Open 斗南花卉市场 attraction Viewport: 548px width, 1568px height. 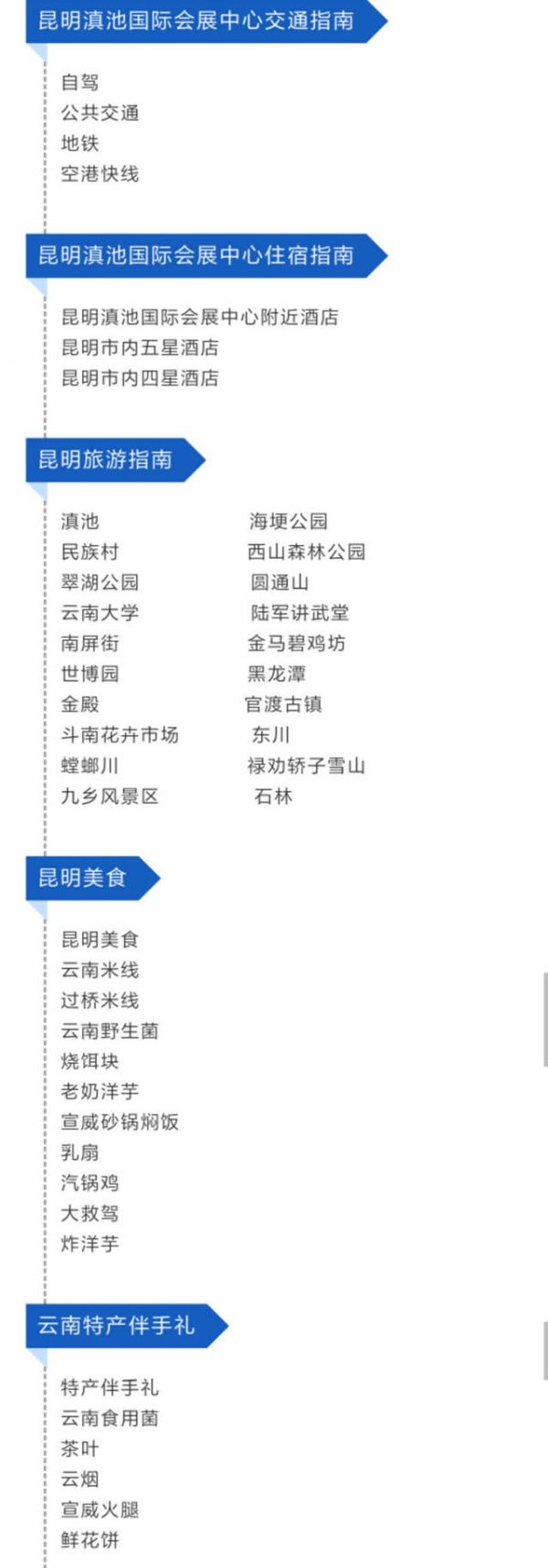click(120, 734)
